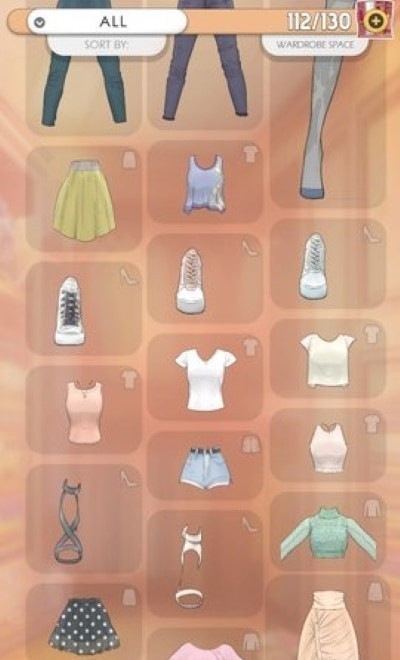Pick the black polka dot skirt
Image resolution: width=400 pixels, height=660 pixels.
[84, 622]
